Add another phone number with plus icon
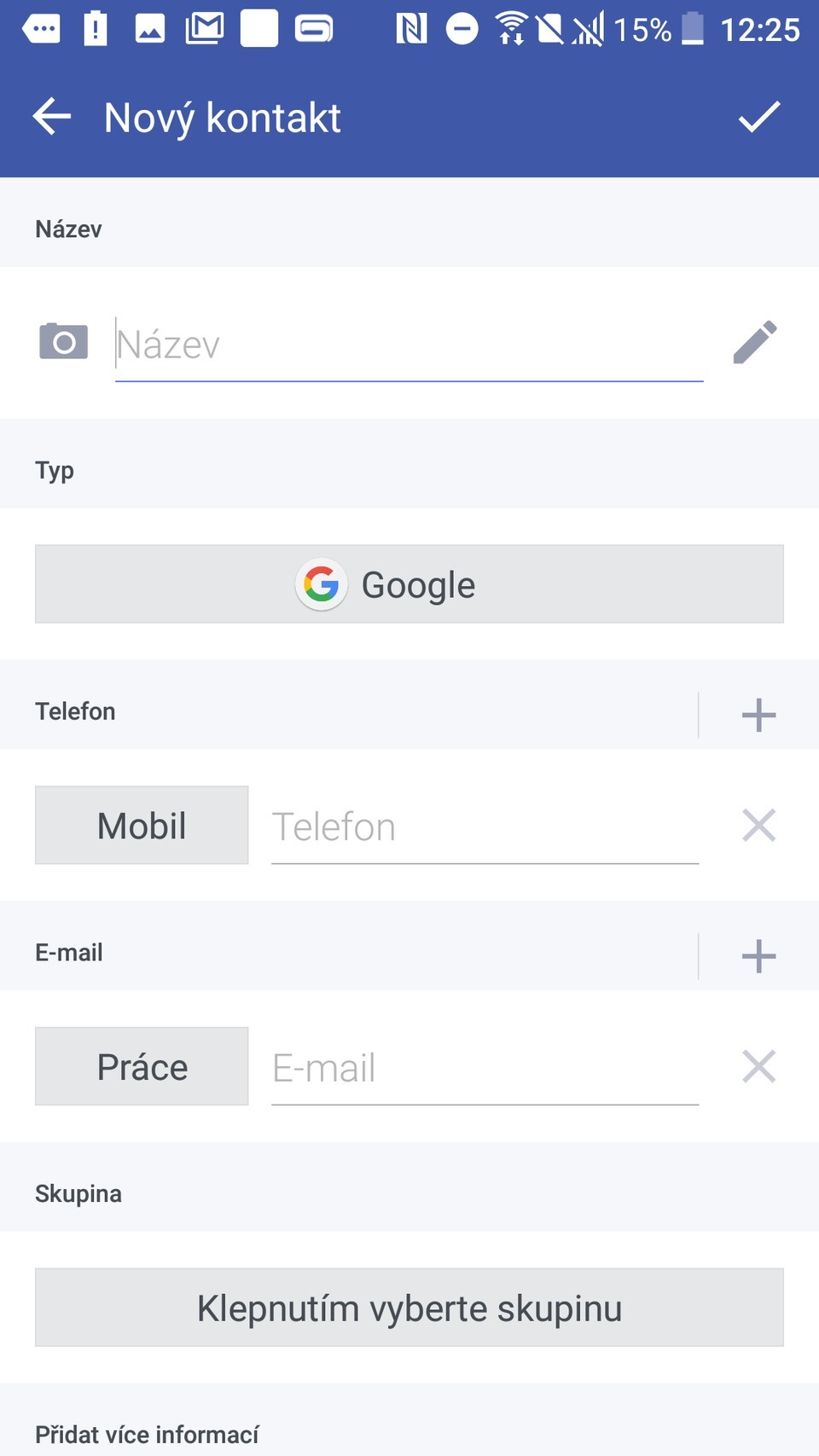Viewport: 819px width, 1456px height. pyautogui.click(x=758, y=715)
